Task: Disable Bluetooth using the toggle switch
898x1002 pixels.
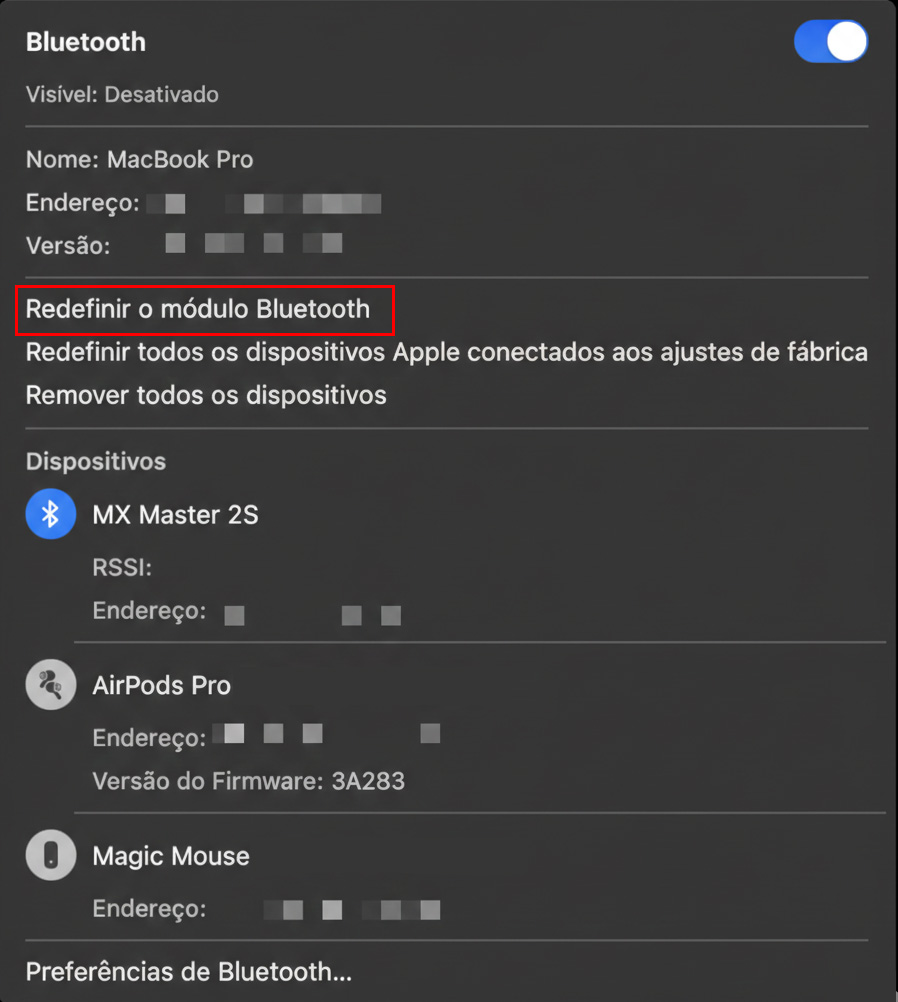Action: pyautogui.click(x=831, y=41)
